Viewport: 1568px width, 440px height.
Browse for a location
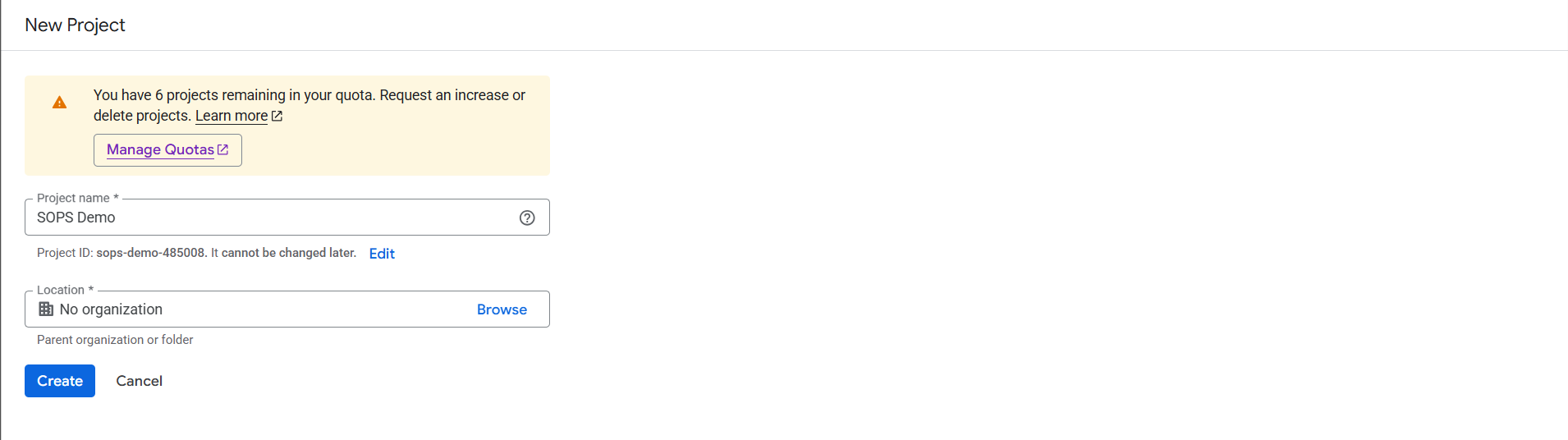(502, 309)
